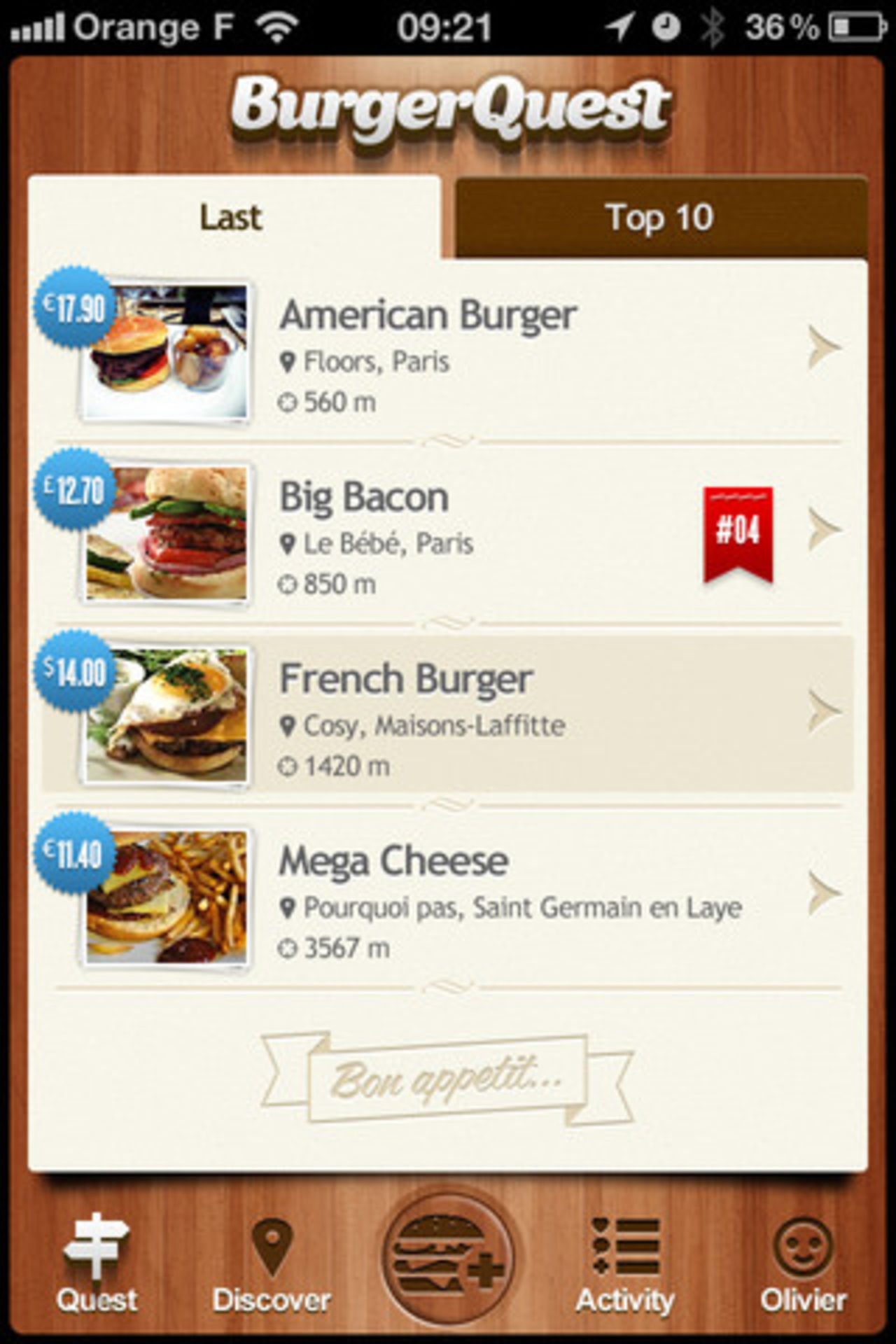Open the Mega Cheese entry

[x=393, y=862]
